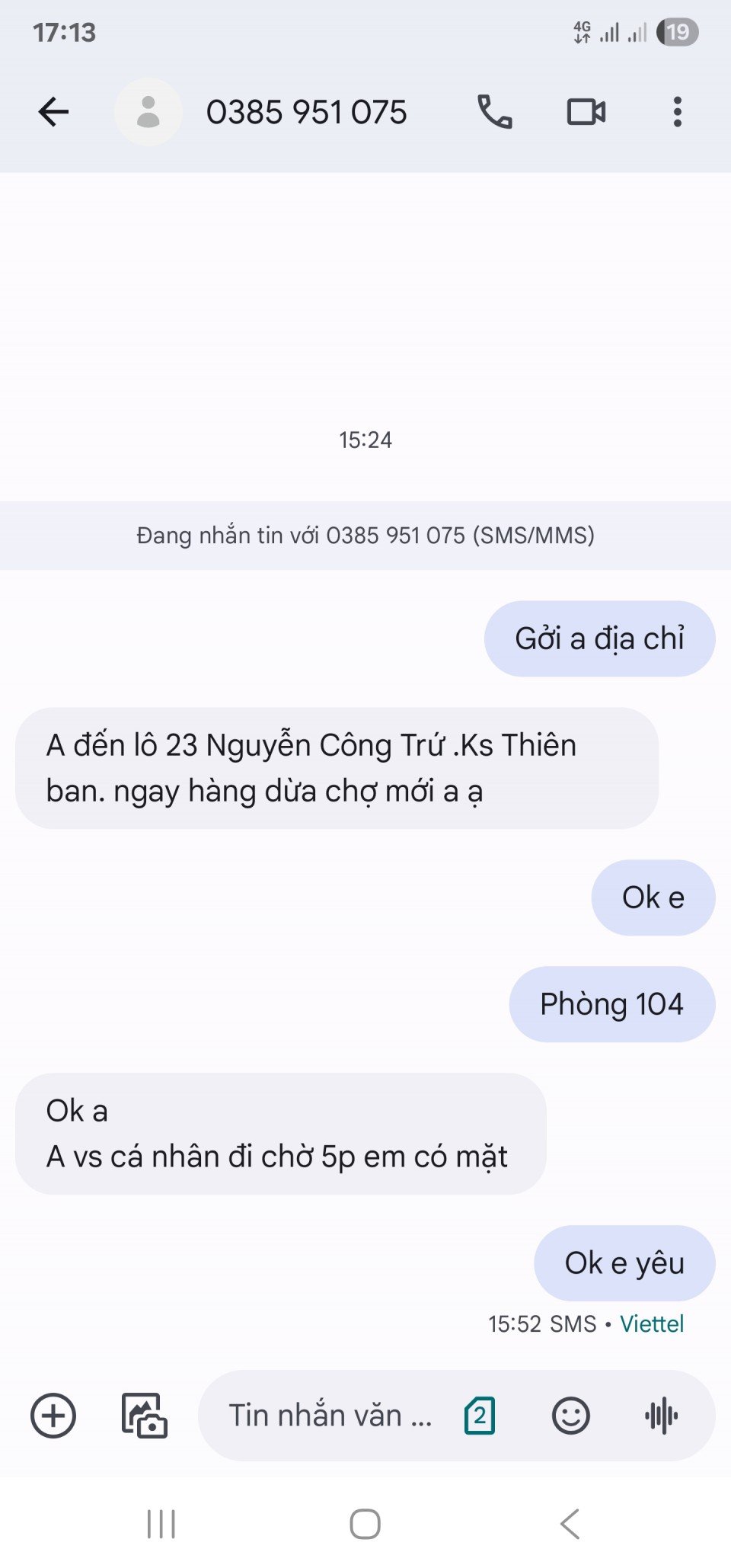Open gallery and camera picker
Viewport: 731px width, 1568px height.
click(144, 1416)
